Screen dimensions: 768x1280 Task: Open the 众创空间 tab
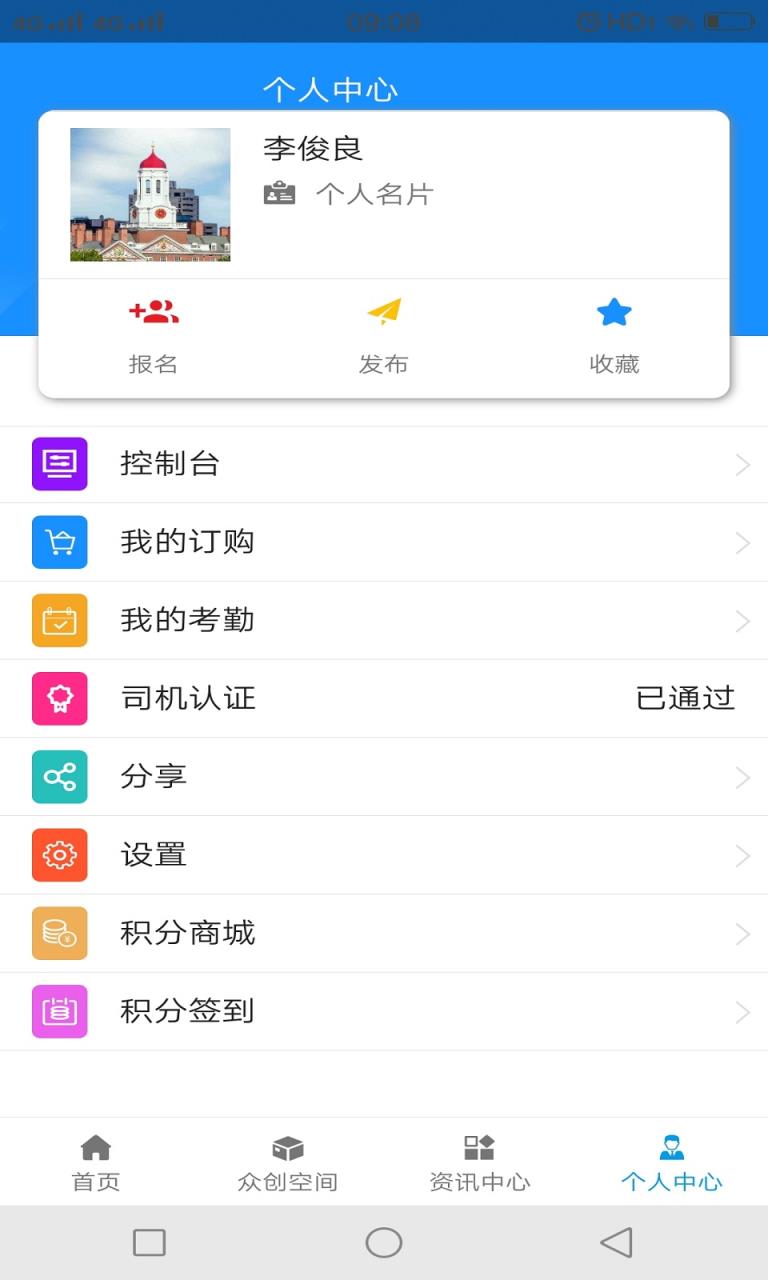pos(287,1162)
